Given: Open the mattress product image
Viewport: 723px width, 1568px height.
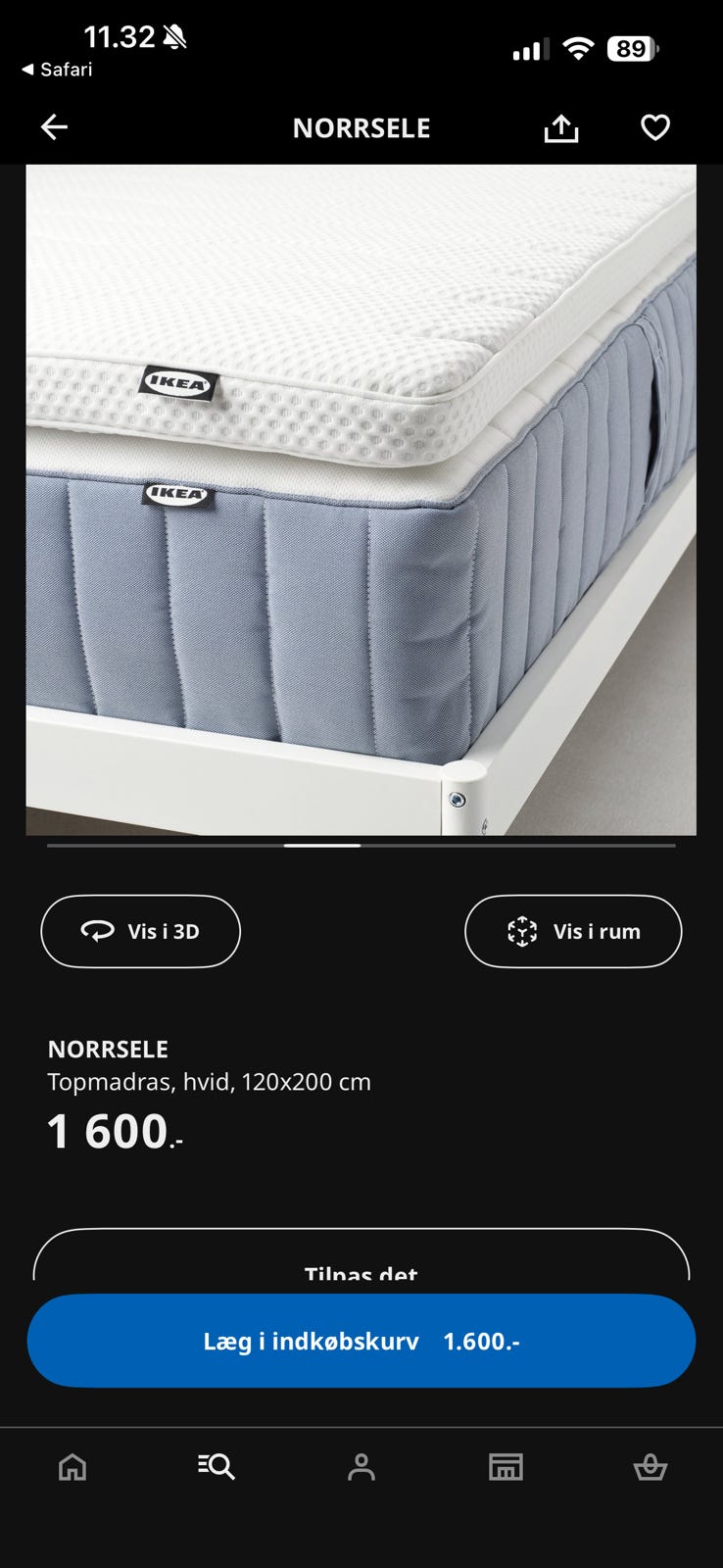Looking at the screenshot, I should 361,500.
